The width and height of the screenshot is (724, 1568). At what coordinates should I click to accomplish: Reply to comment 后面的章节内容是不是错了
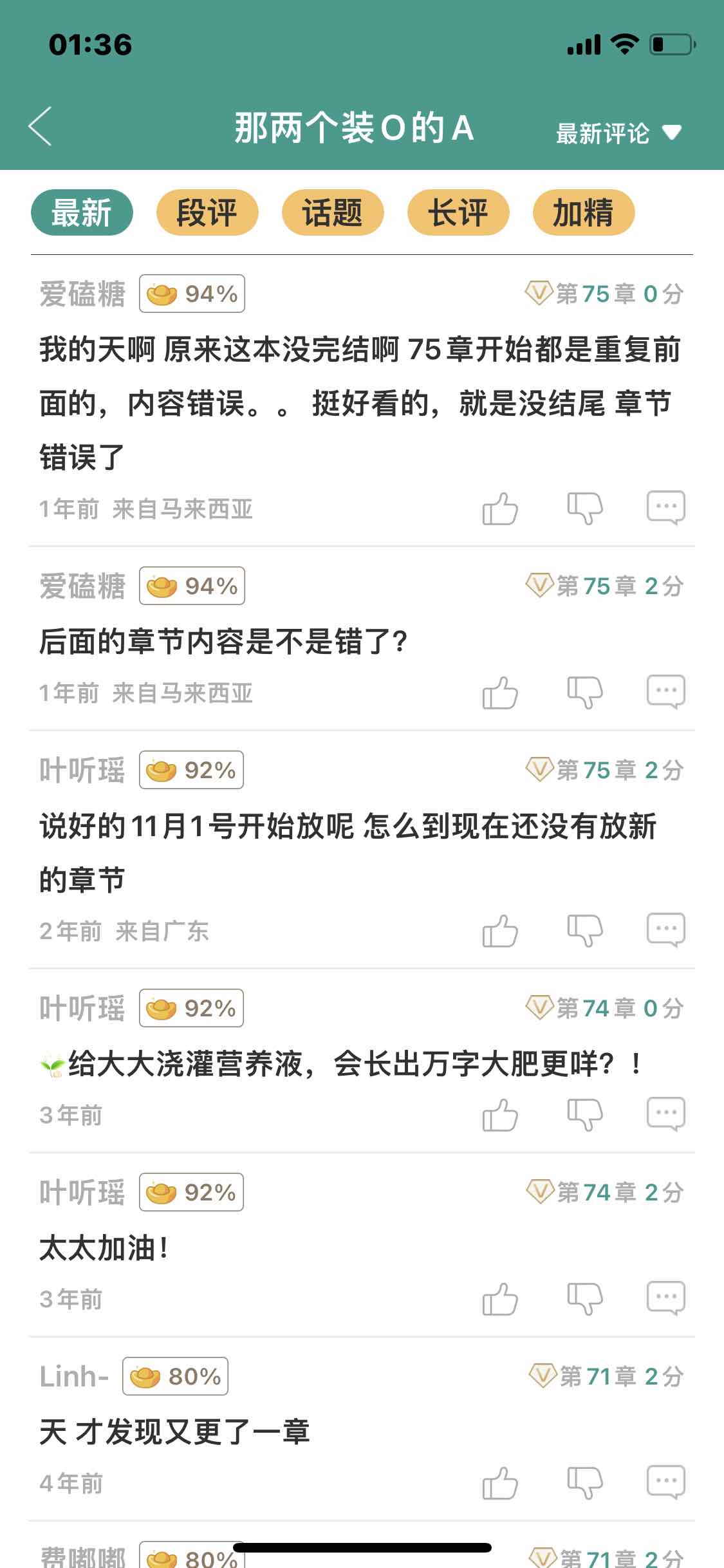coord(666,692)
